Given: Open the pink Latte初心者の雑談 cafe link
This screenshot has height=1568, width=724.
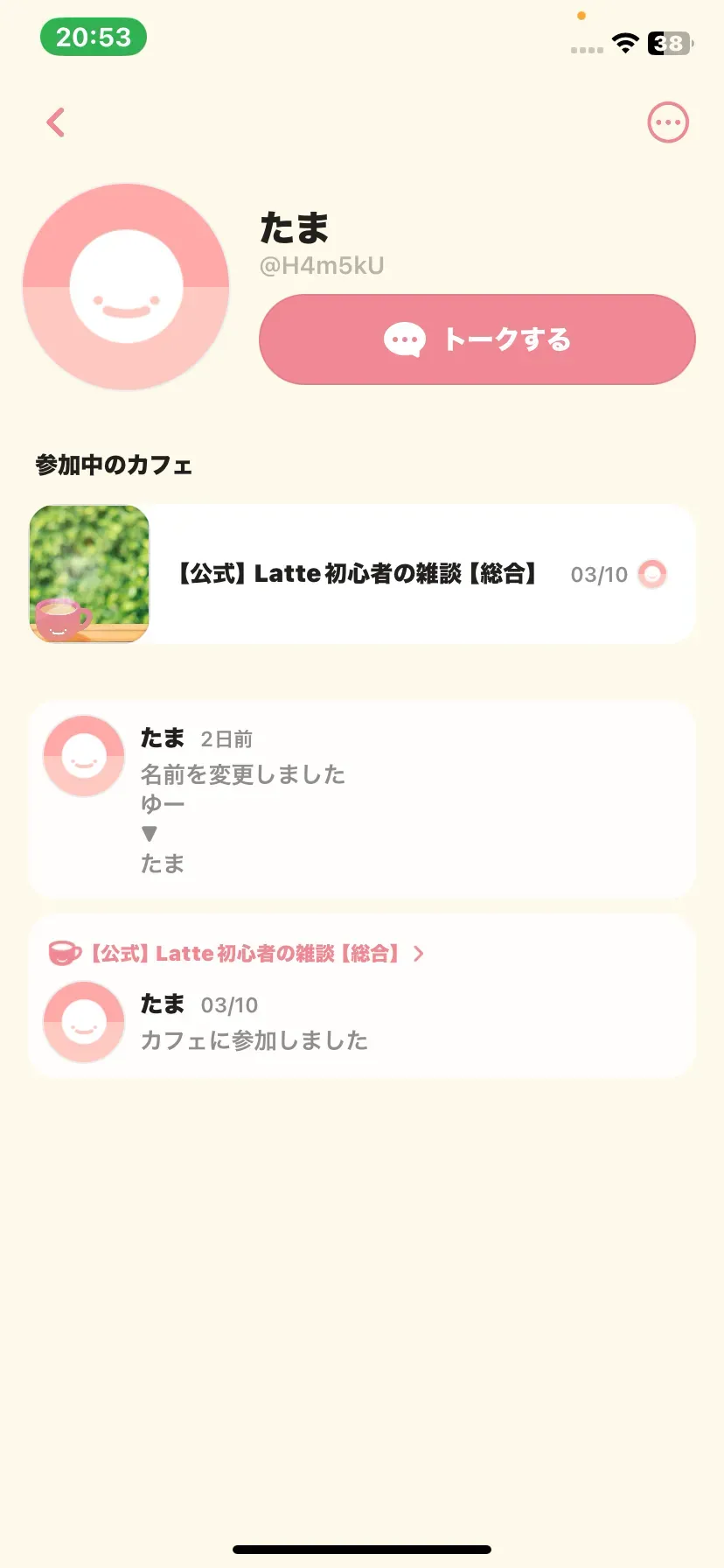Looking at the screenshot, I should 245,953.
